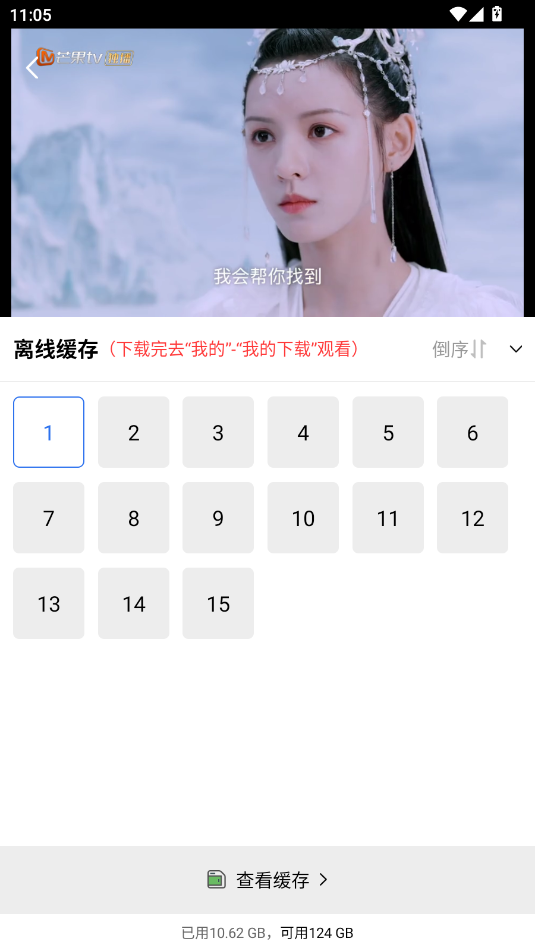The image size is (535, 951).
Task: Select episode 1 for download
Action: (x=49, y=432)
